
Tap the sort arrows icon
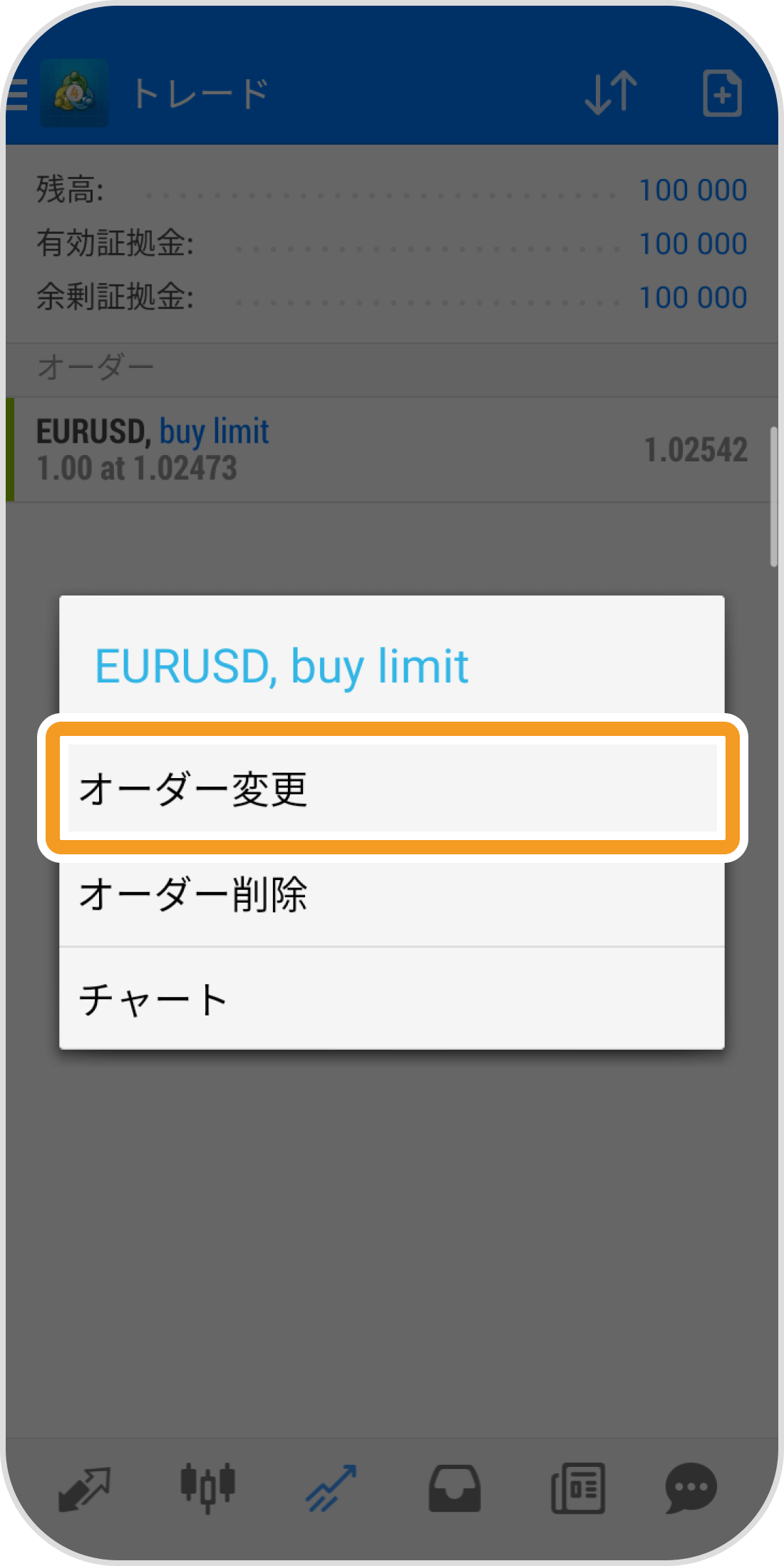pyautogui.click(x=611, y=93)
